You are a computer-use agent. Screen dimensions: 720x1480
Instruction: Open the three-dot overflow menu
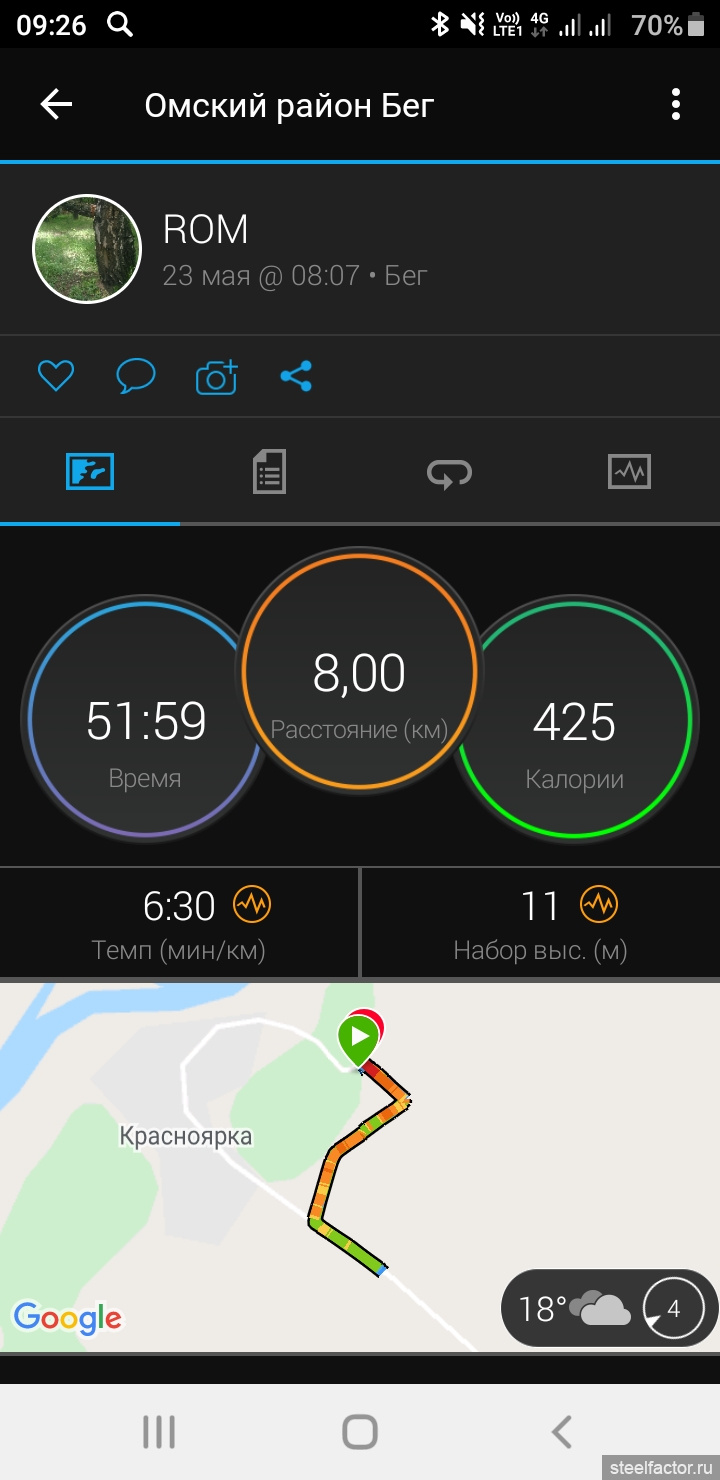pyautogui.click(x=676, y=105)
